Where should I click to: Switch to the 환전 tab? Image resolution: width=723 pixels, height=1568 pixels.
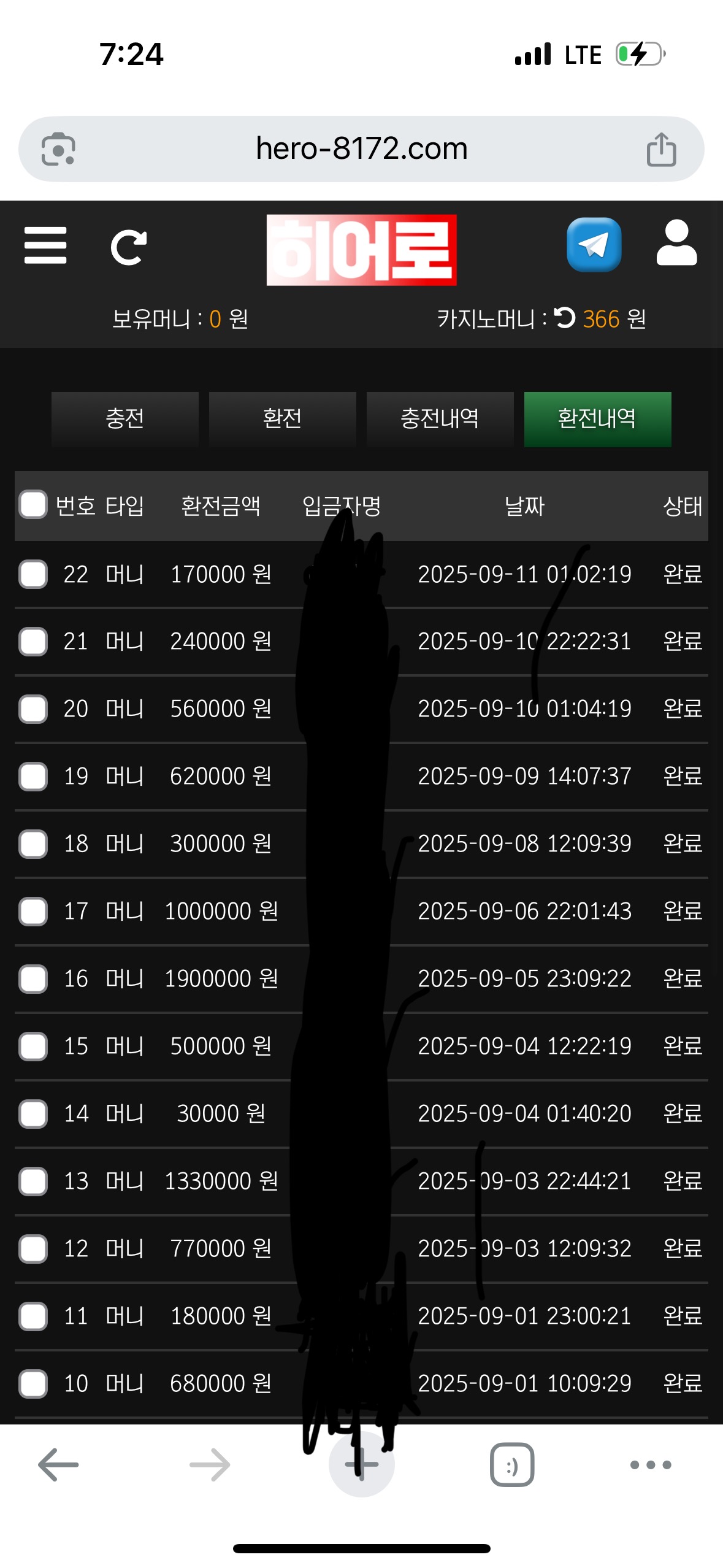click(x=282, y=419)
